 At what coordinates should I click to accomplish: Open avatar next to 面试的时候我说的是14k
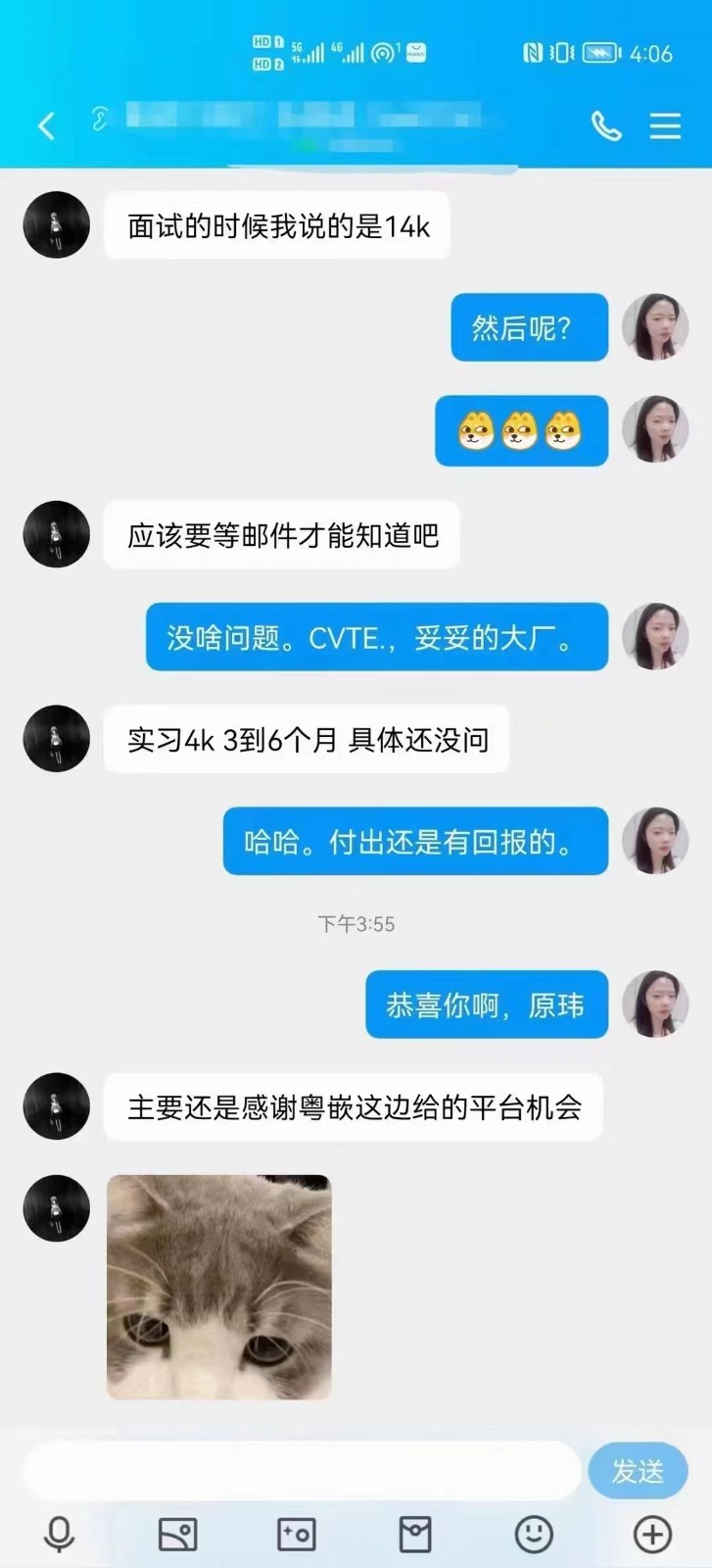57,225
